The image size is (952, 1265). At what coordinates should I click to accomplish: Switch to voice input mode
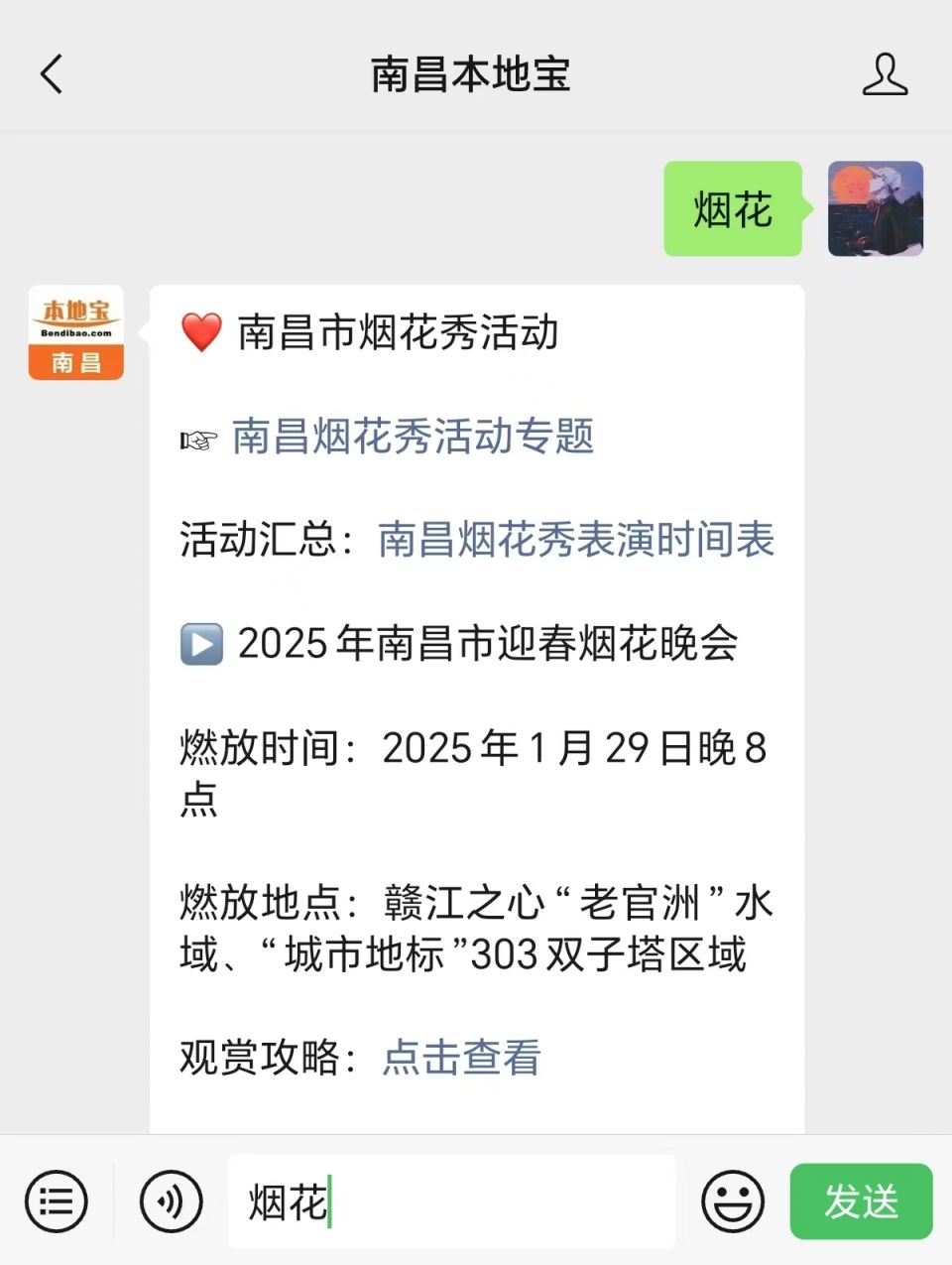[171, 1202]
